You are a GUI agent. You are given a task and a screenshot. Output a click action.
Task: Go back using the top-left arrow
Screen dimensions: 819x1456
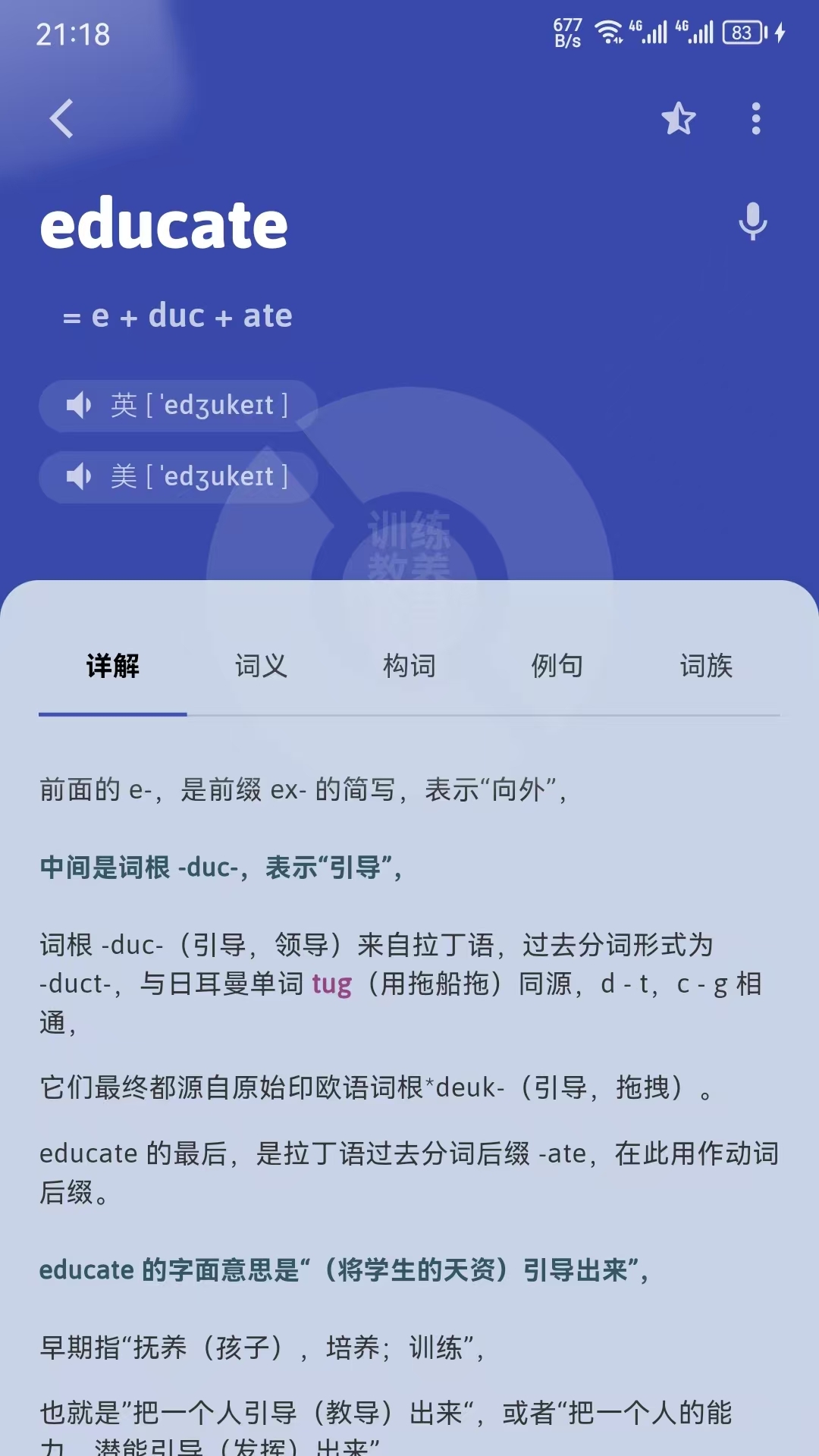[x=62, y=119]
